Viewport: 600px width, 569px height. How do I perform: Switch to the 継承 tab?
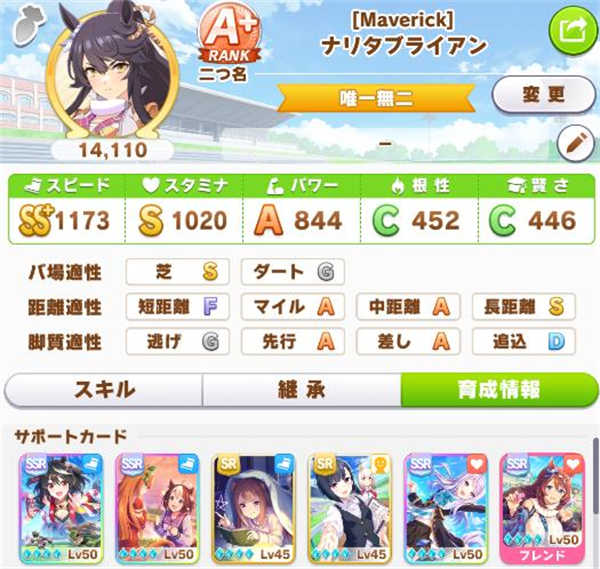click(300, 389)
